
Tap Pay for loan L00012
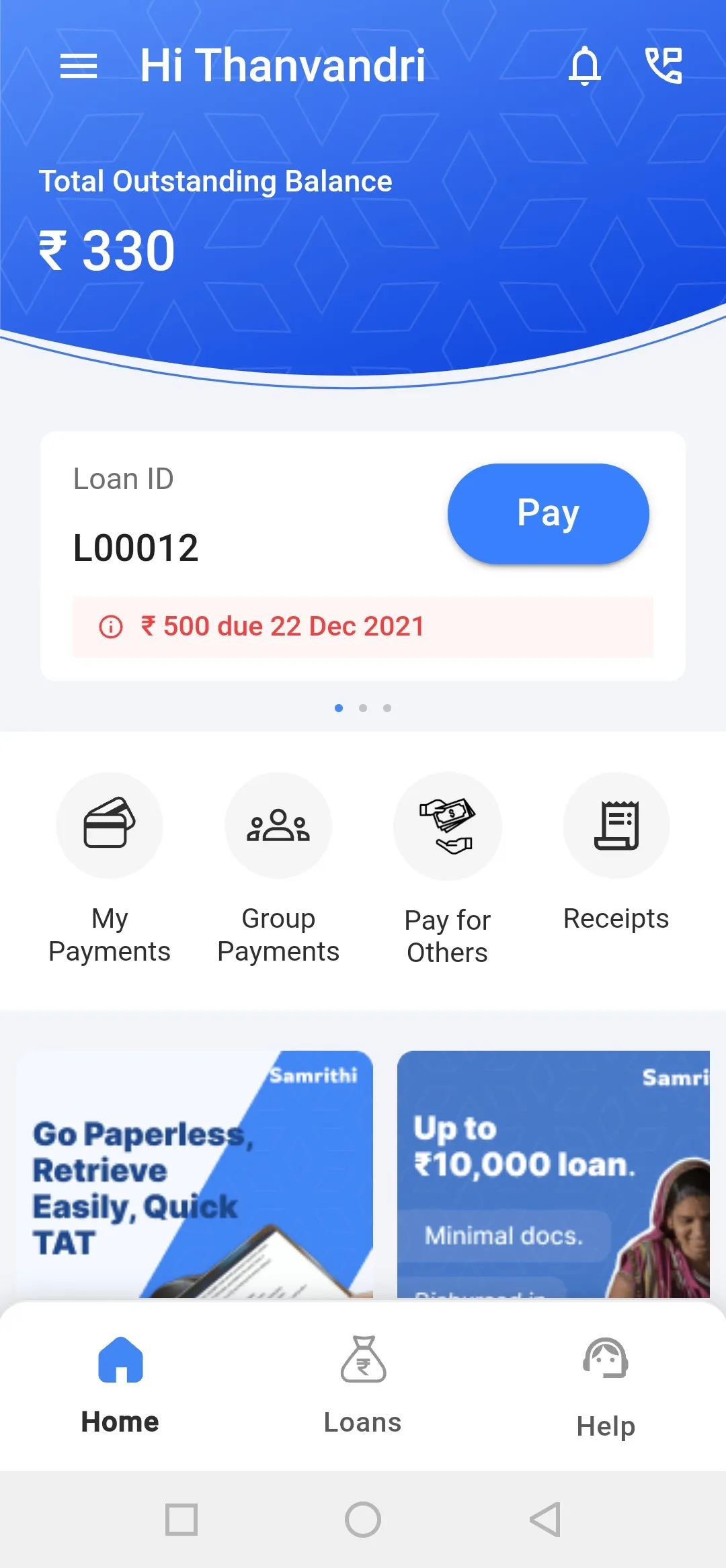548,513
